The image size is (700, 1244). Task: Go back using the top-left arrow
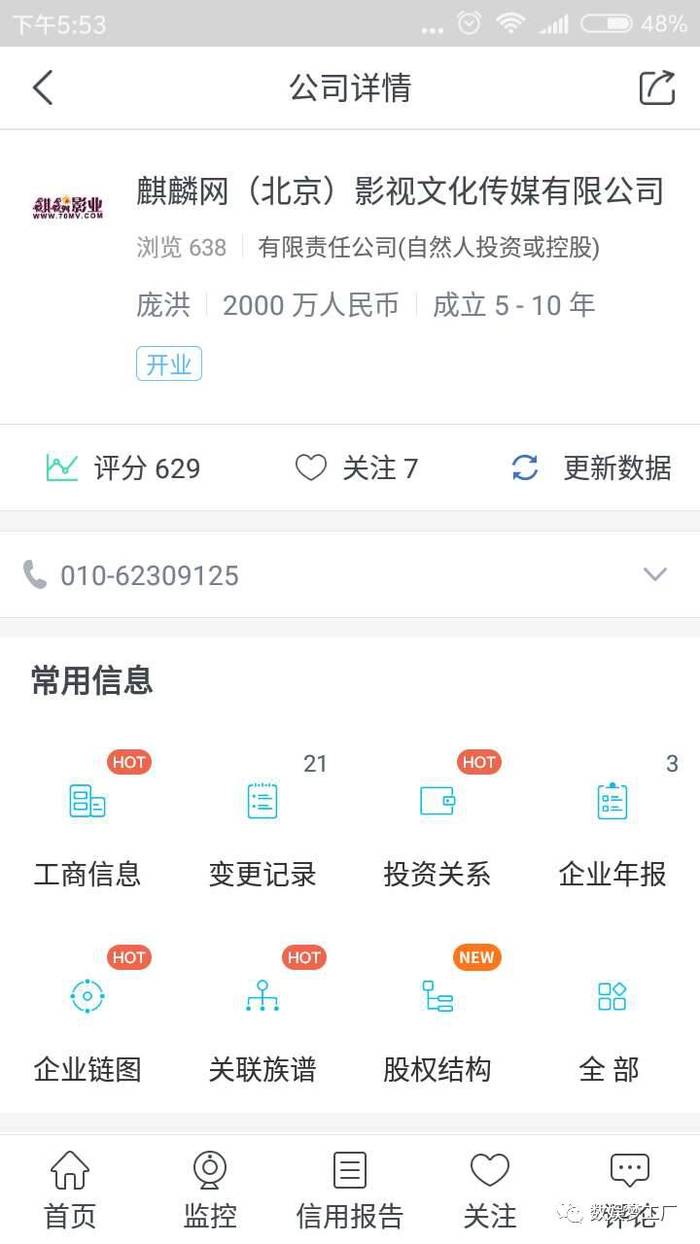pyautogui.click(x=42, y=88)
